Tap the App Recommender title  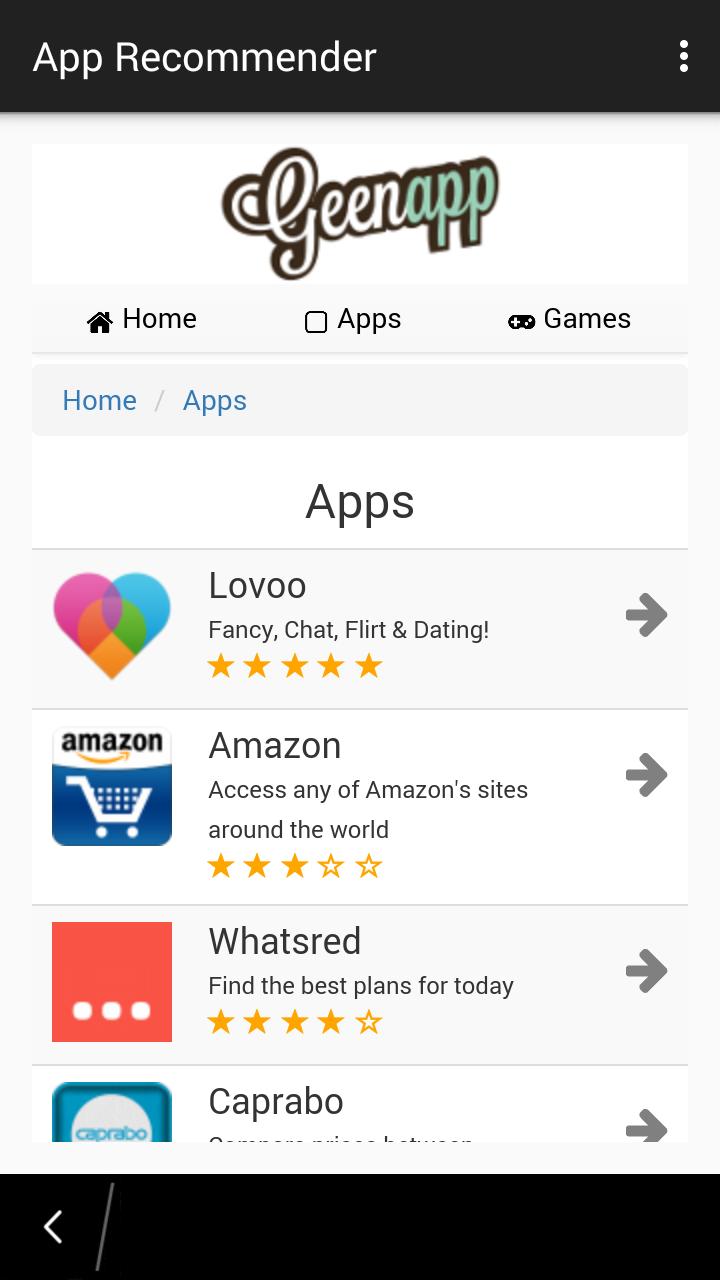[204, 57]
